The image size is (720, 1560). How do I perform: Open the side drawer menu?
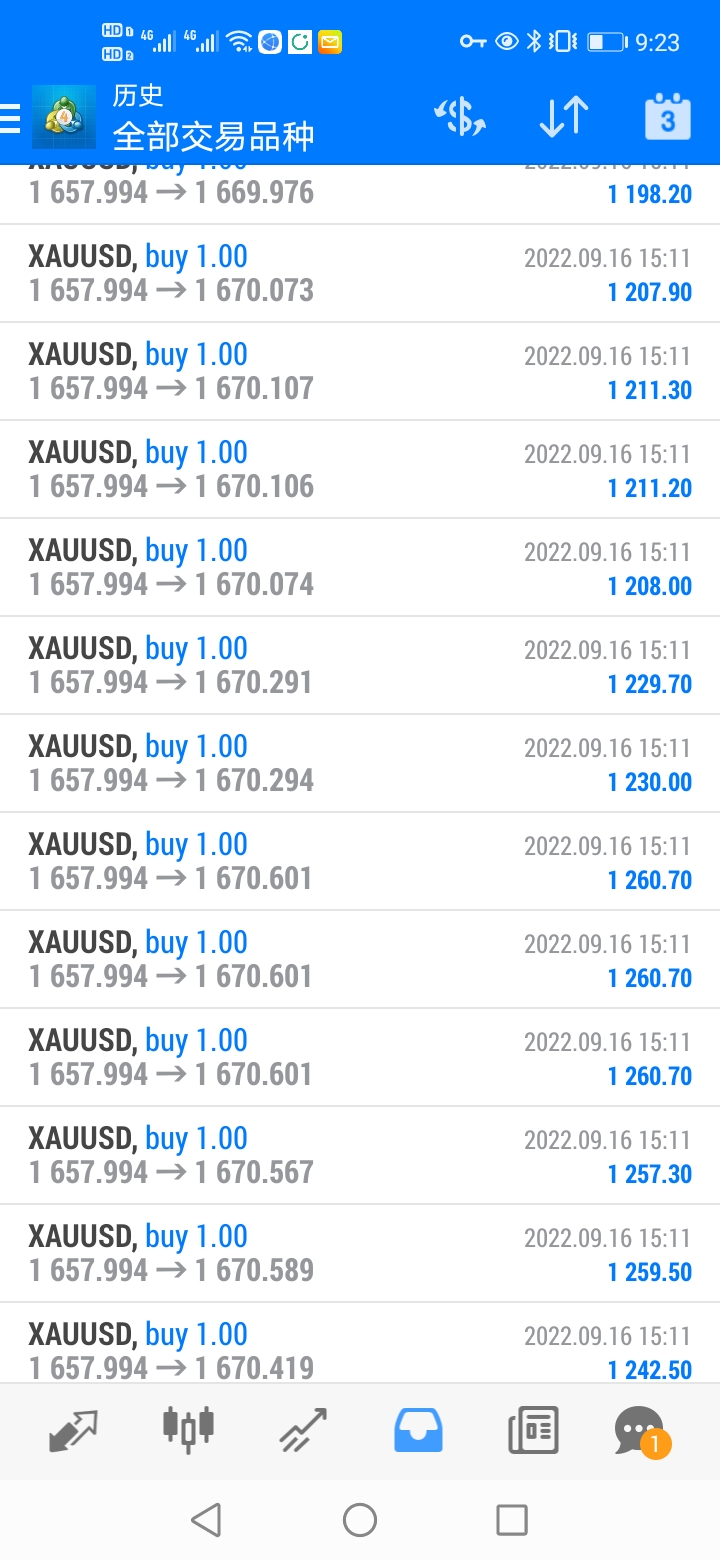12,118
